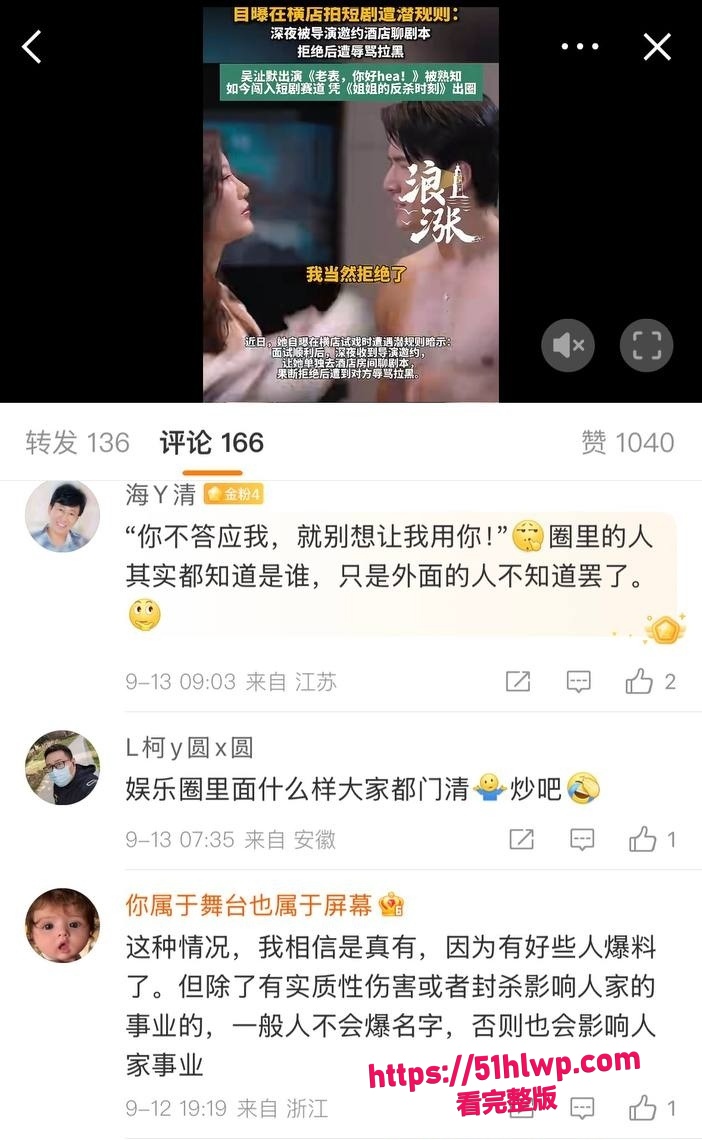Select the 评论 166 tab
702x1140 pixels.
(x=211, y=442)
